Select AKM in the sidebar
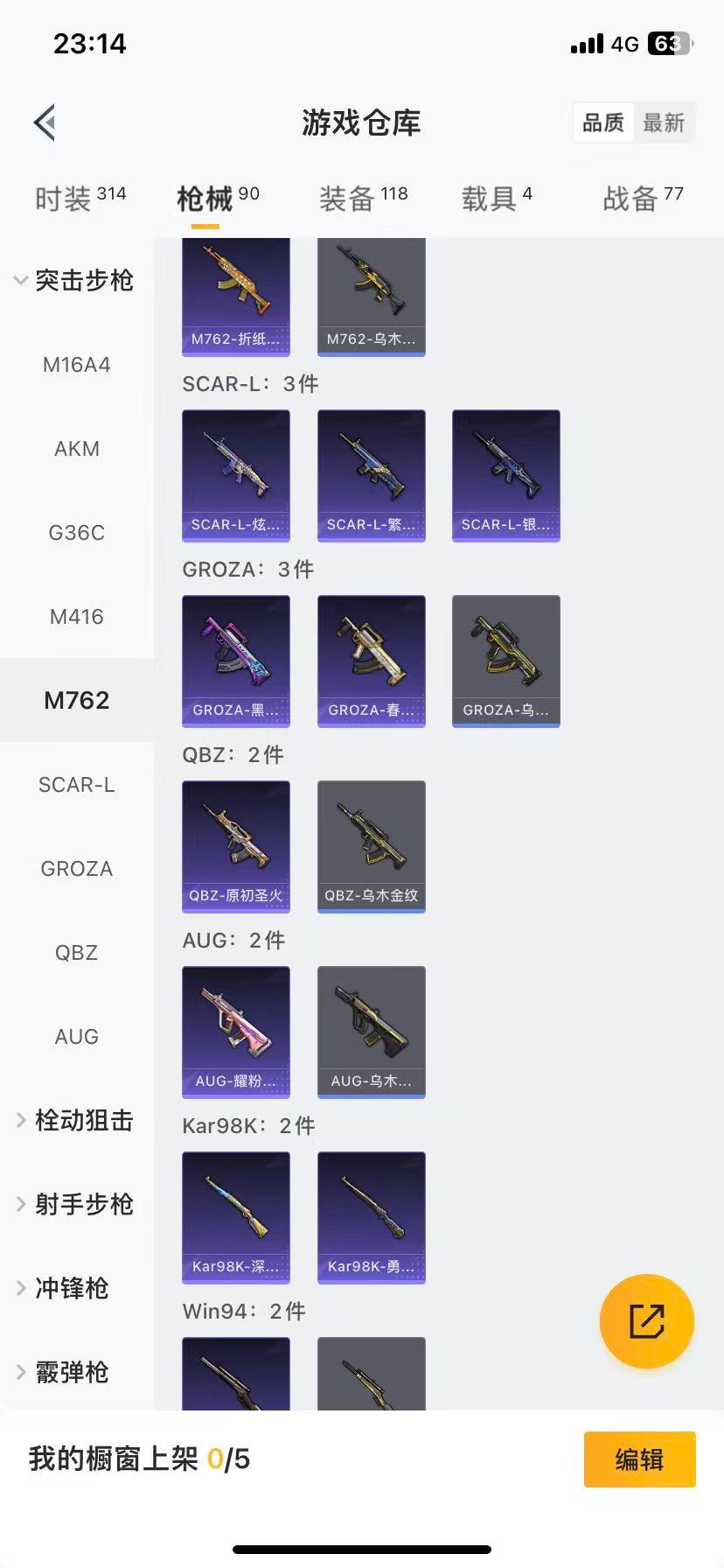The height and width of the screenshot is (1568, 724). coord(77,449)
